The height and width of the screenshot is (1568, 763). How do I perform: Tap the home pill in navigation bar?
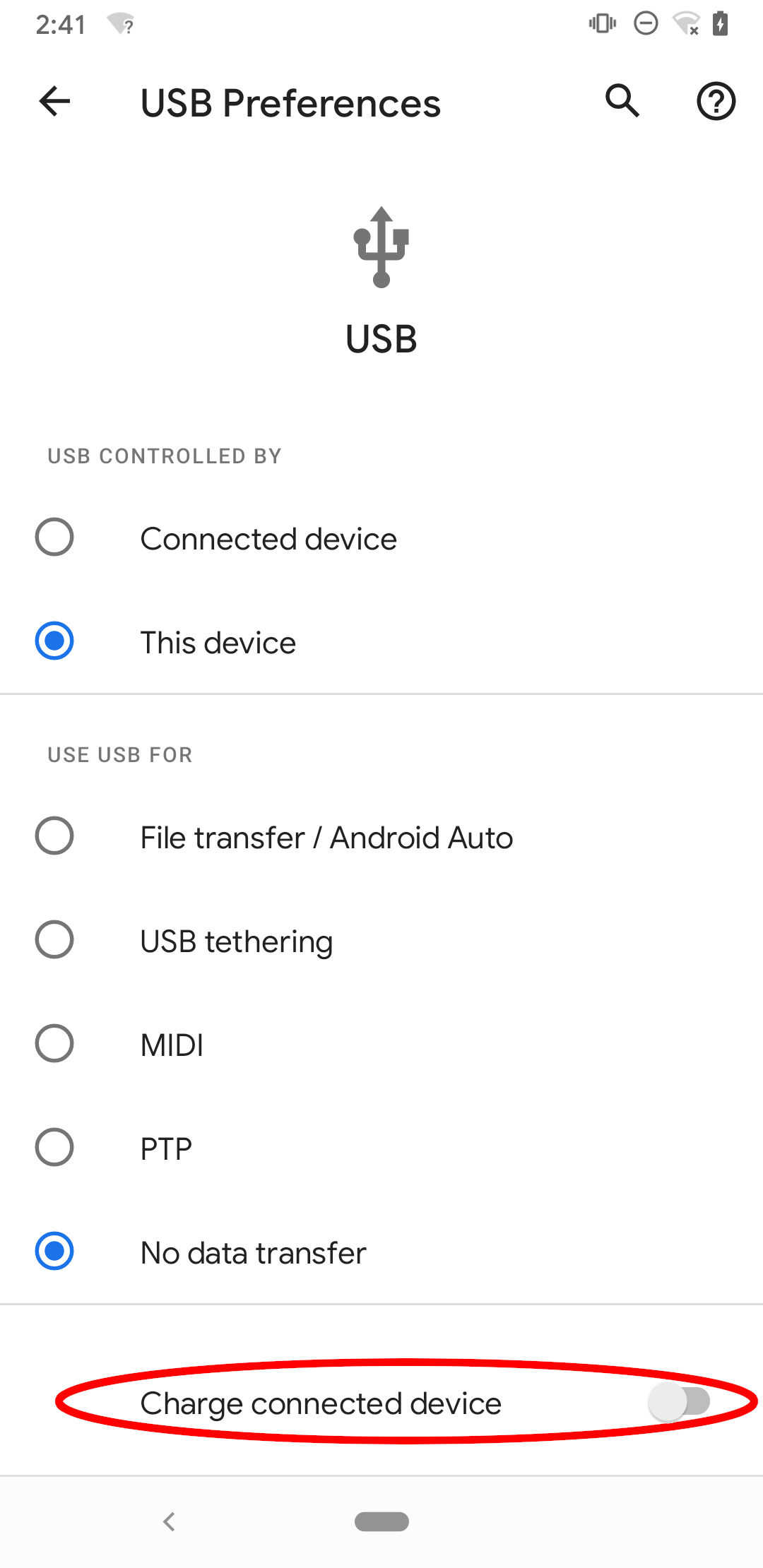tap(381, 1521)
